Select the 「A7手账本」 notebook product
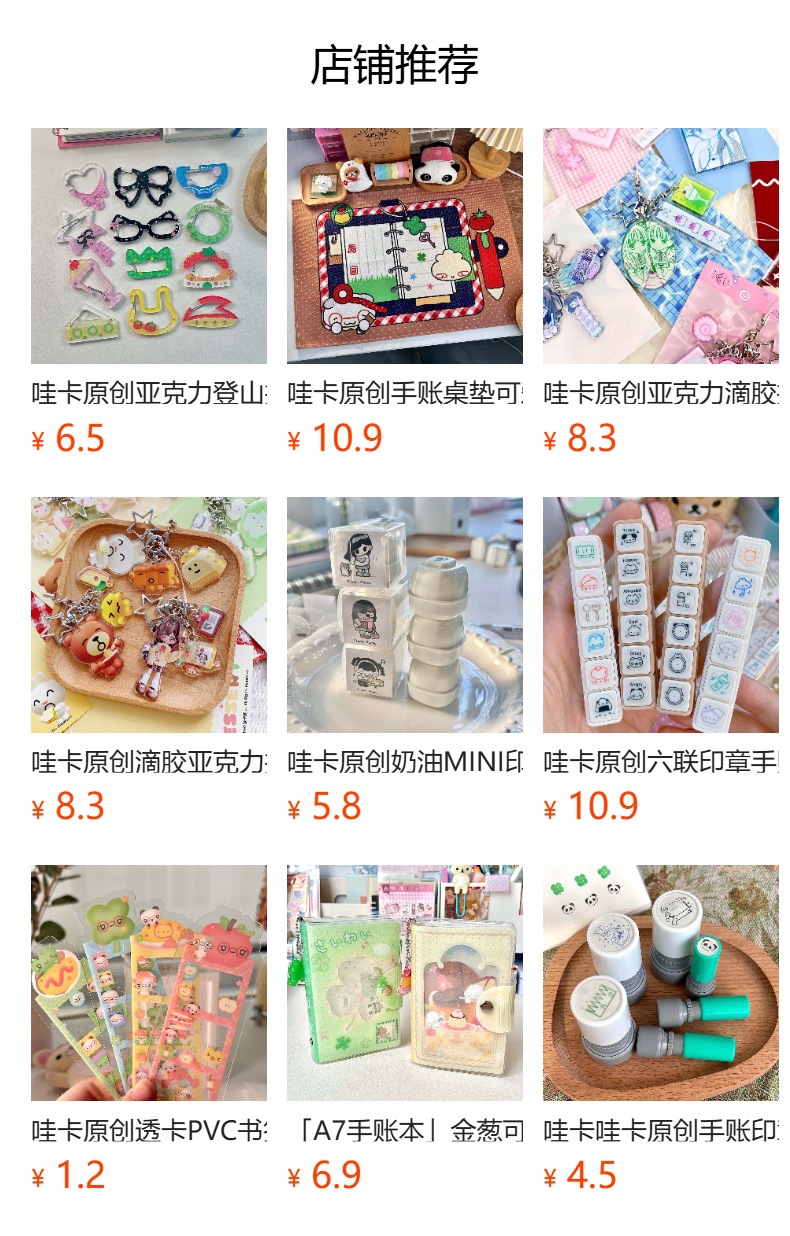 (404, 983)
